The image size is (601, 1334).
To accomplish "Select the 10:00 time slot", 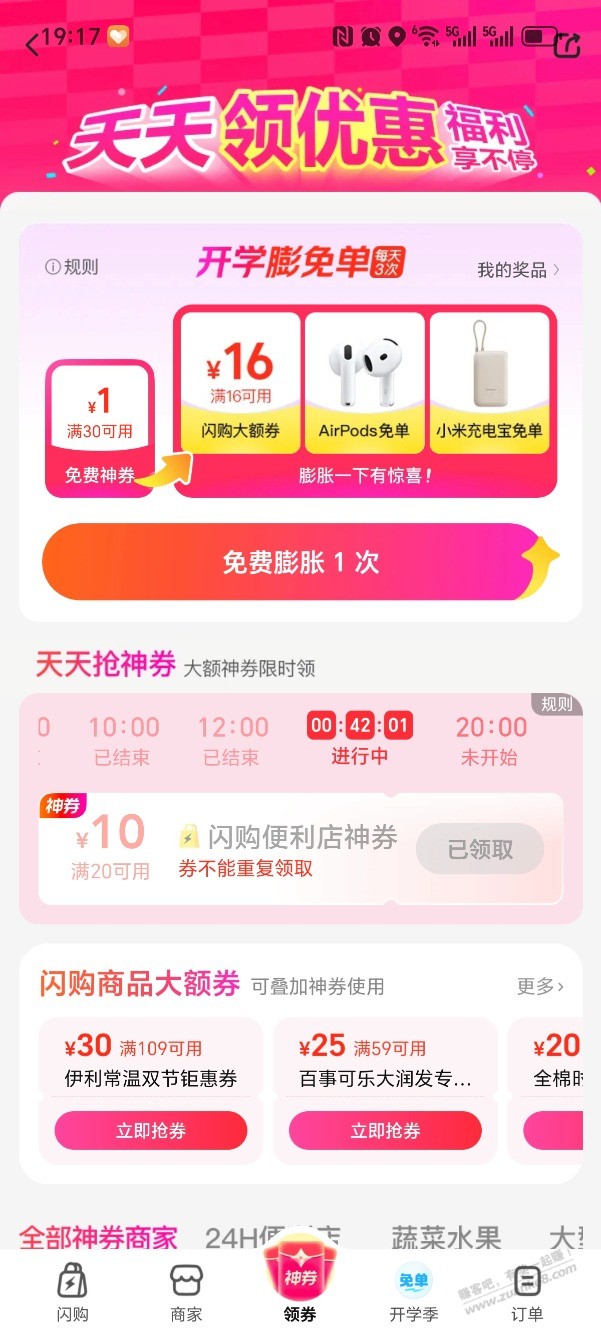I will 123,740.
